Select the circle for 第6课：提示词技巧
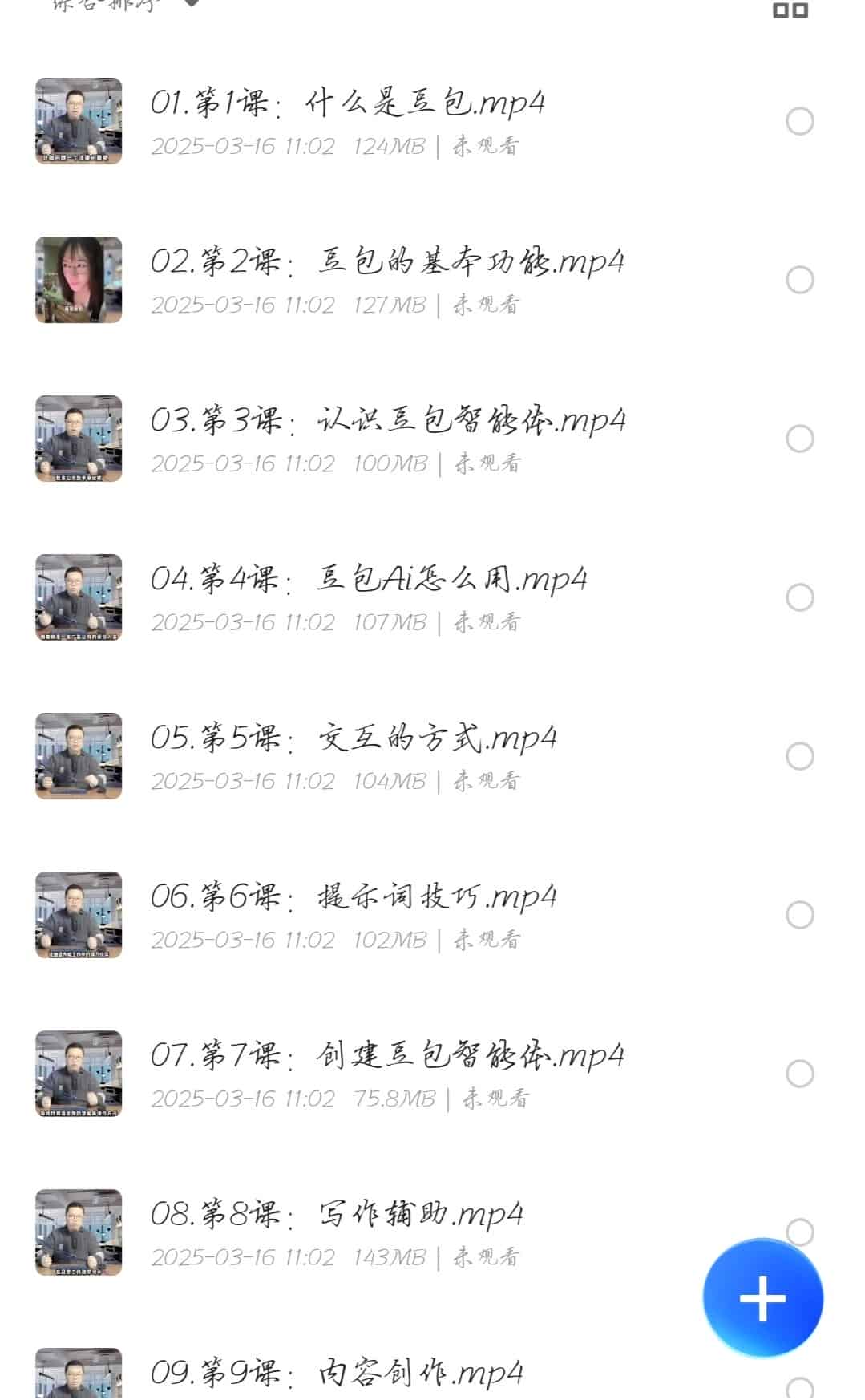 tap(799, 915)
